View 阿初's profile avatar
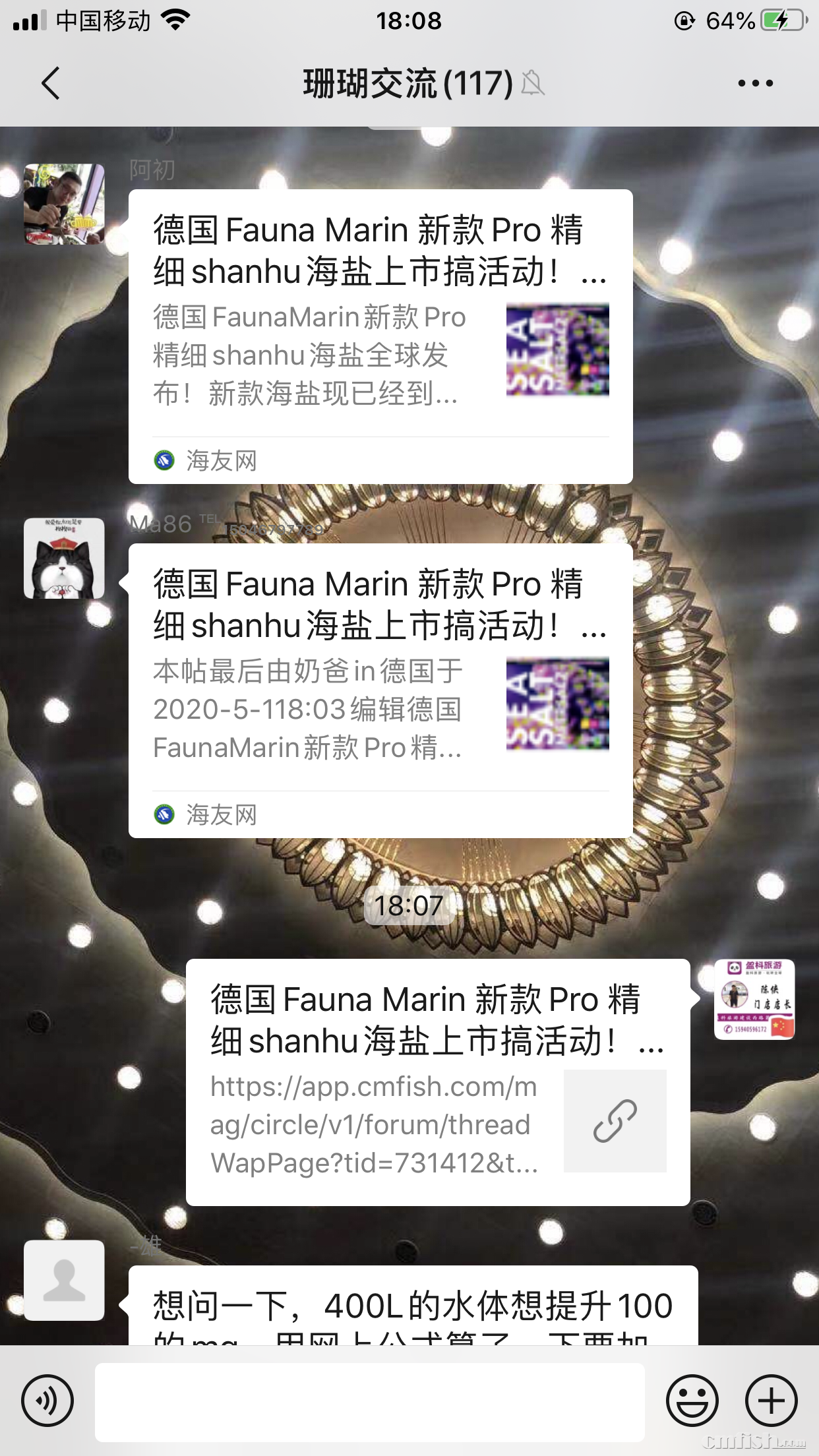 [x=64, y=204]
